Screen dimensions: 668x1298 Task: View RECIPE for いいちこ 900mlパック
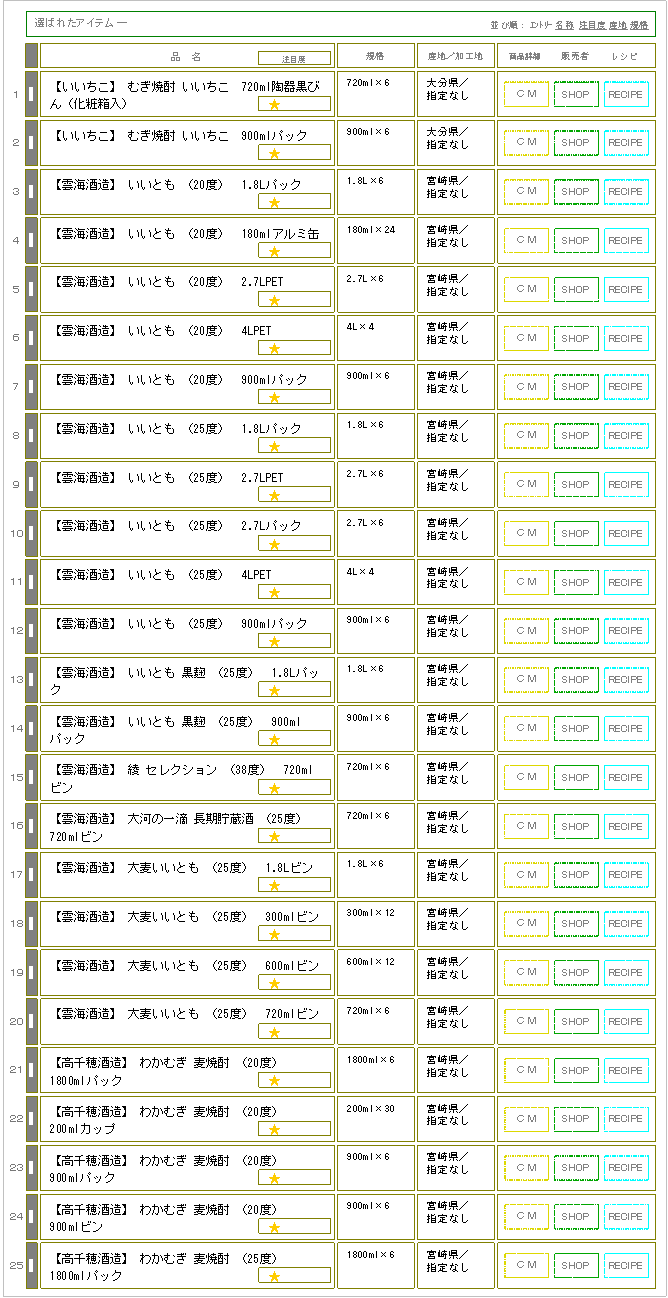626,143
